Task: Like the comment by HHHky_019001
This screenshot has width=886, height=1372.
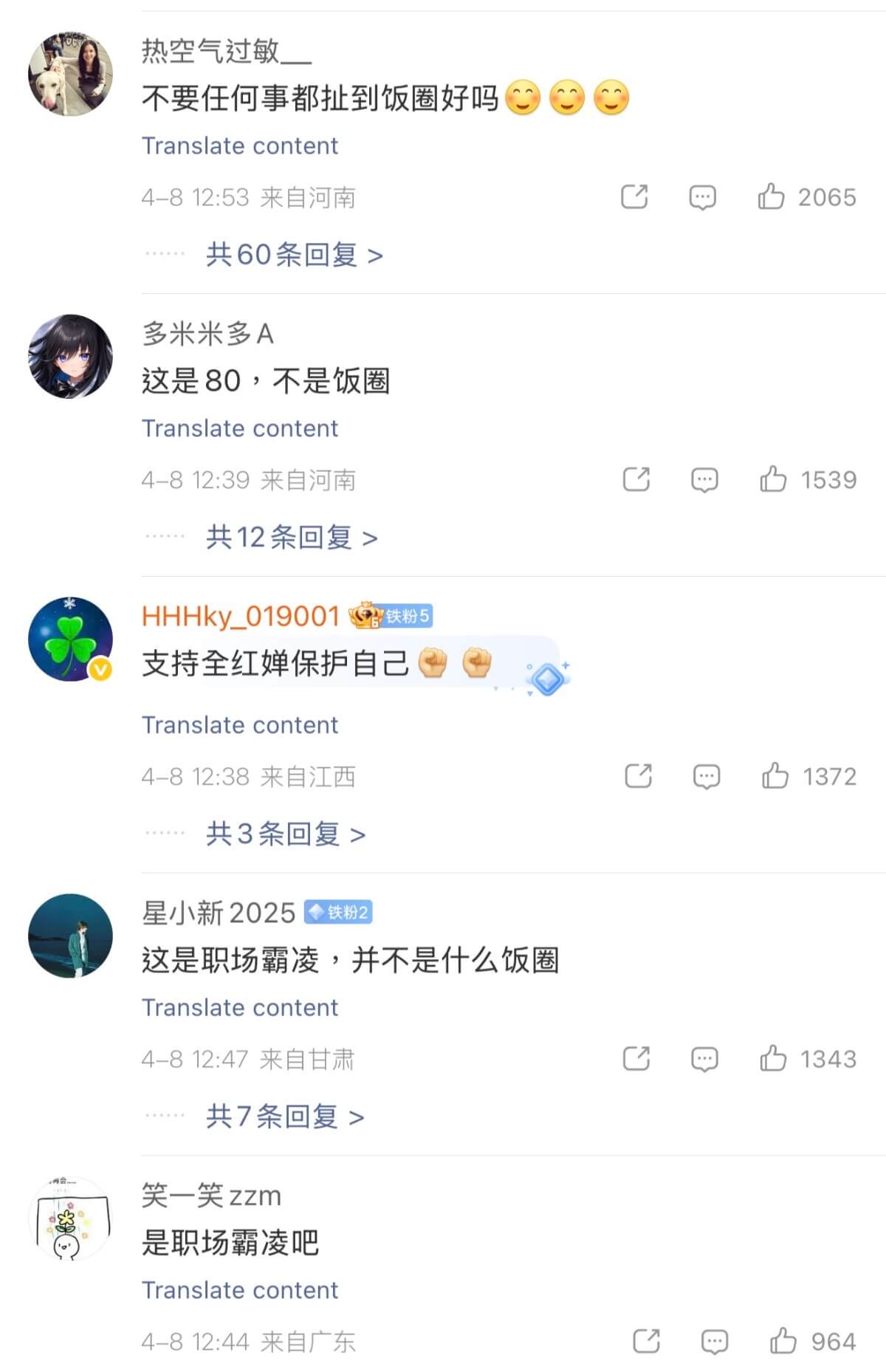Action: (775, 777)
